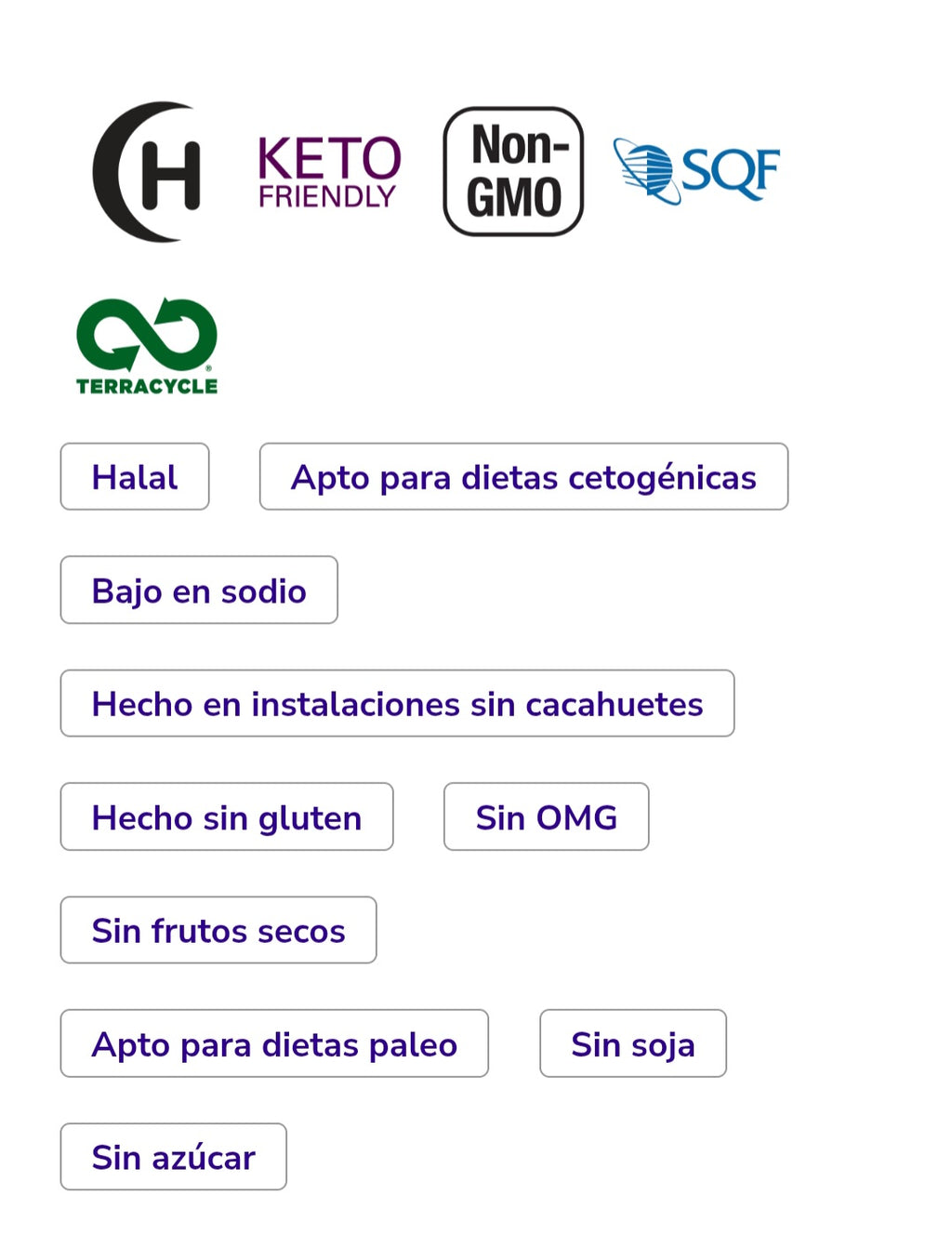Select the Sin OMG tag
This screenshot has height=1248, width=952.
pos(546,817)
